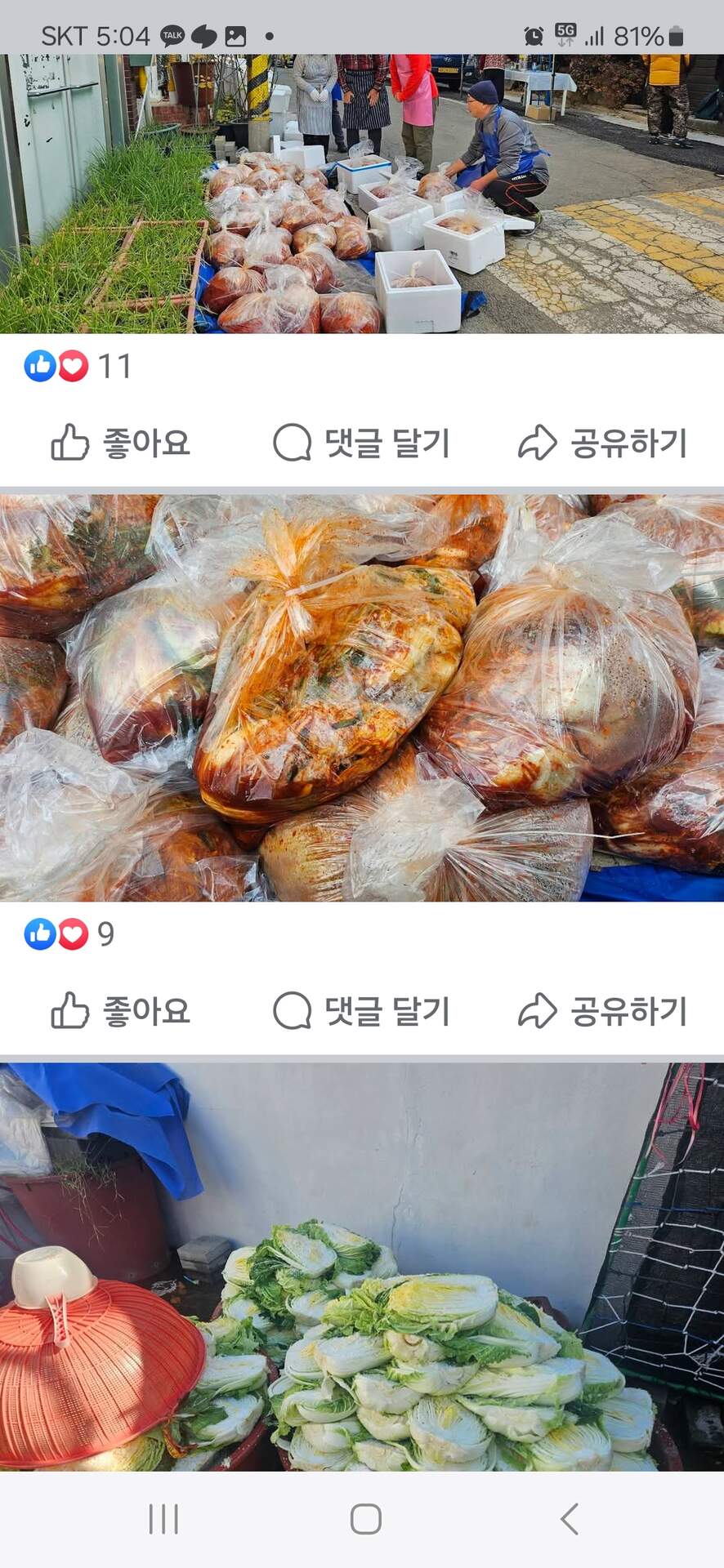Open the street kimchi packing photo
724x1568 pixels.
[362, 194]
